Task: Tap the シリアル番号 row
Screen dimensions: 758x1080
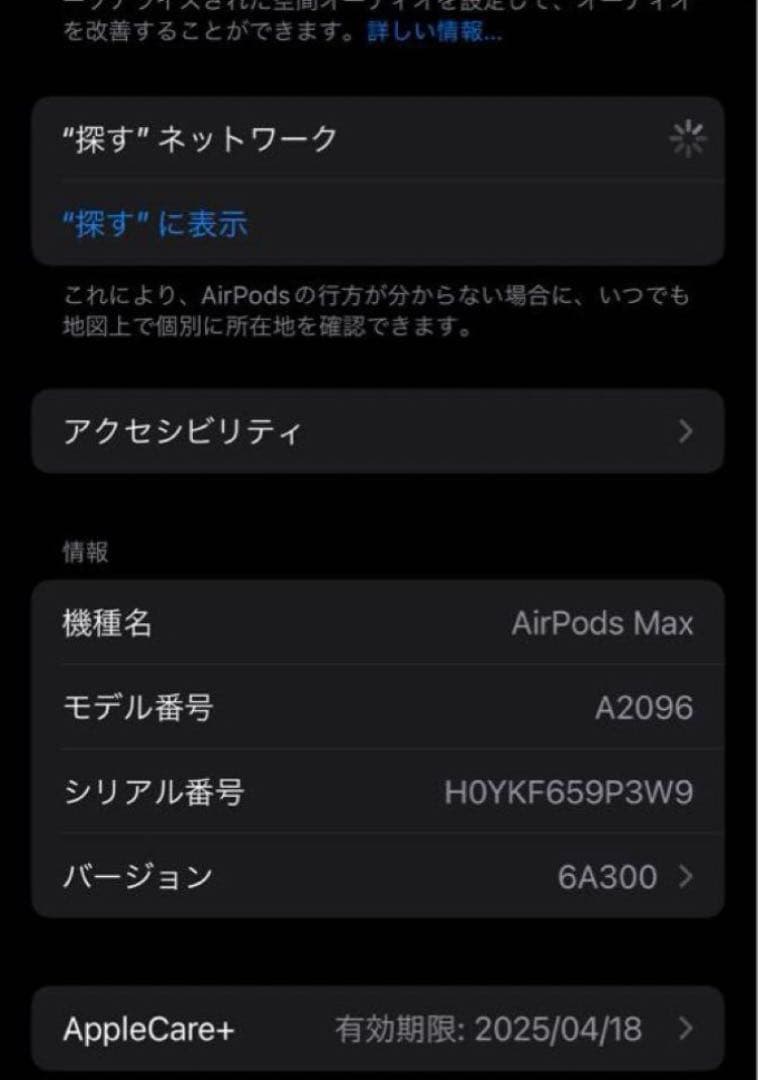Action: (379, 791)
